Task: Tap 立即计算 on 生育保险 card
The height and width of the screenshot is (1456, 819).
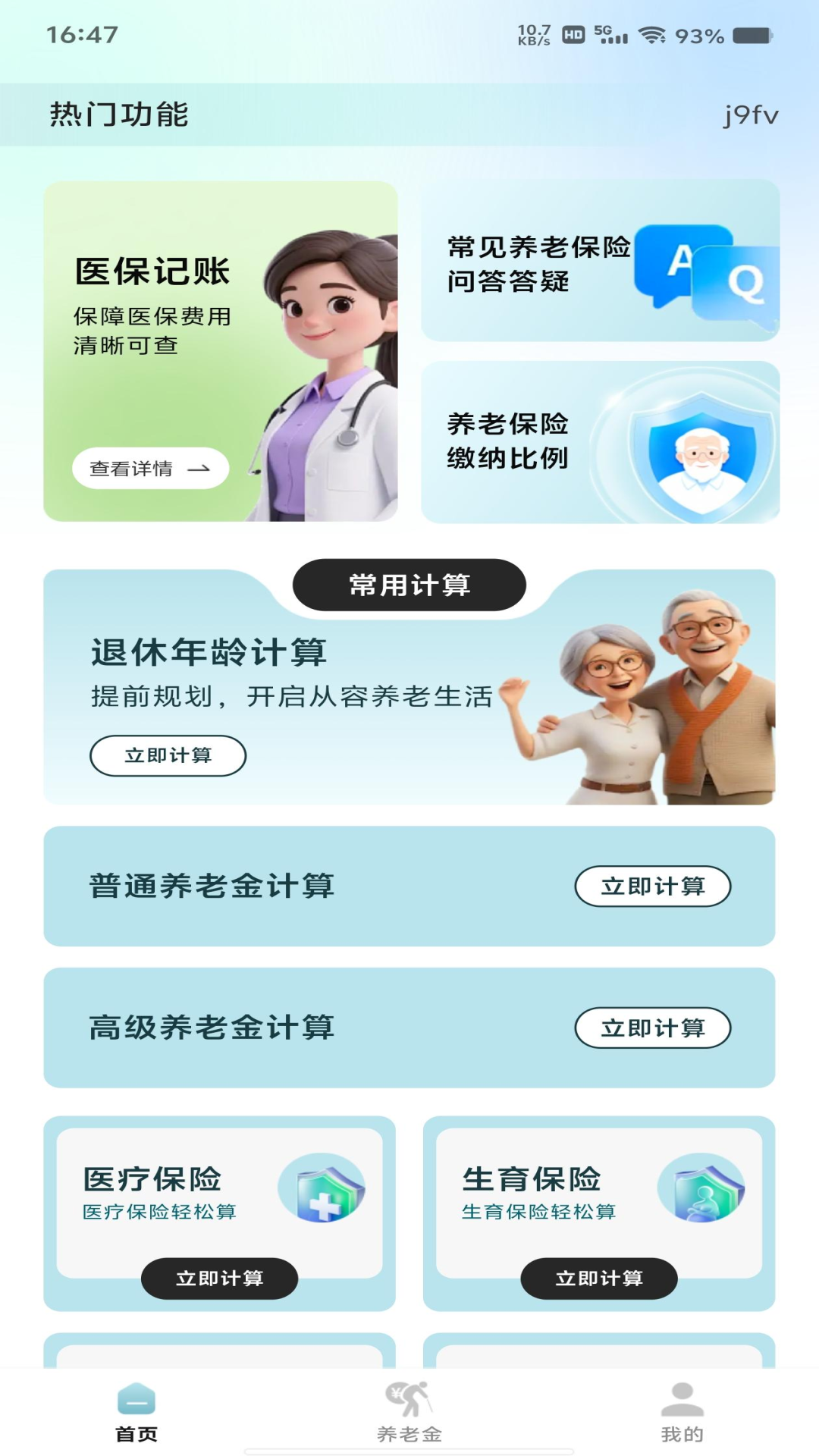Action: click(x=598, y=1279)
